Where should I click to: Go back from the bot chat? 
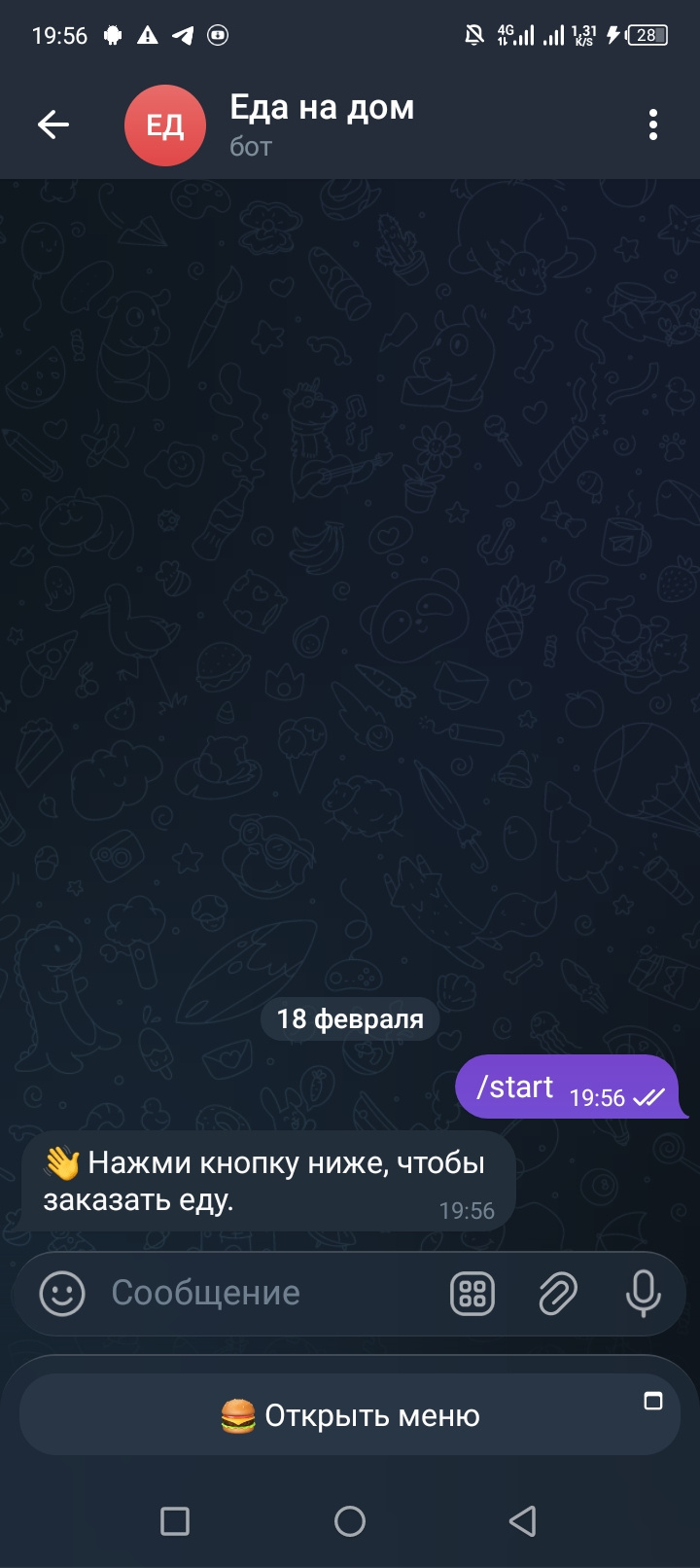53,125
